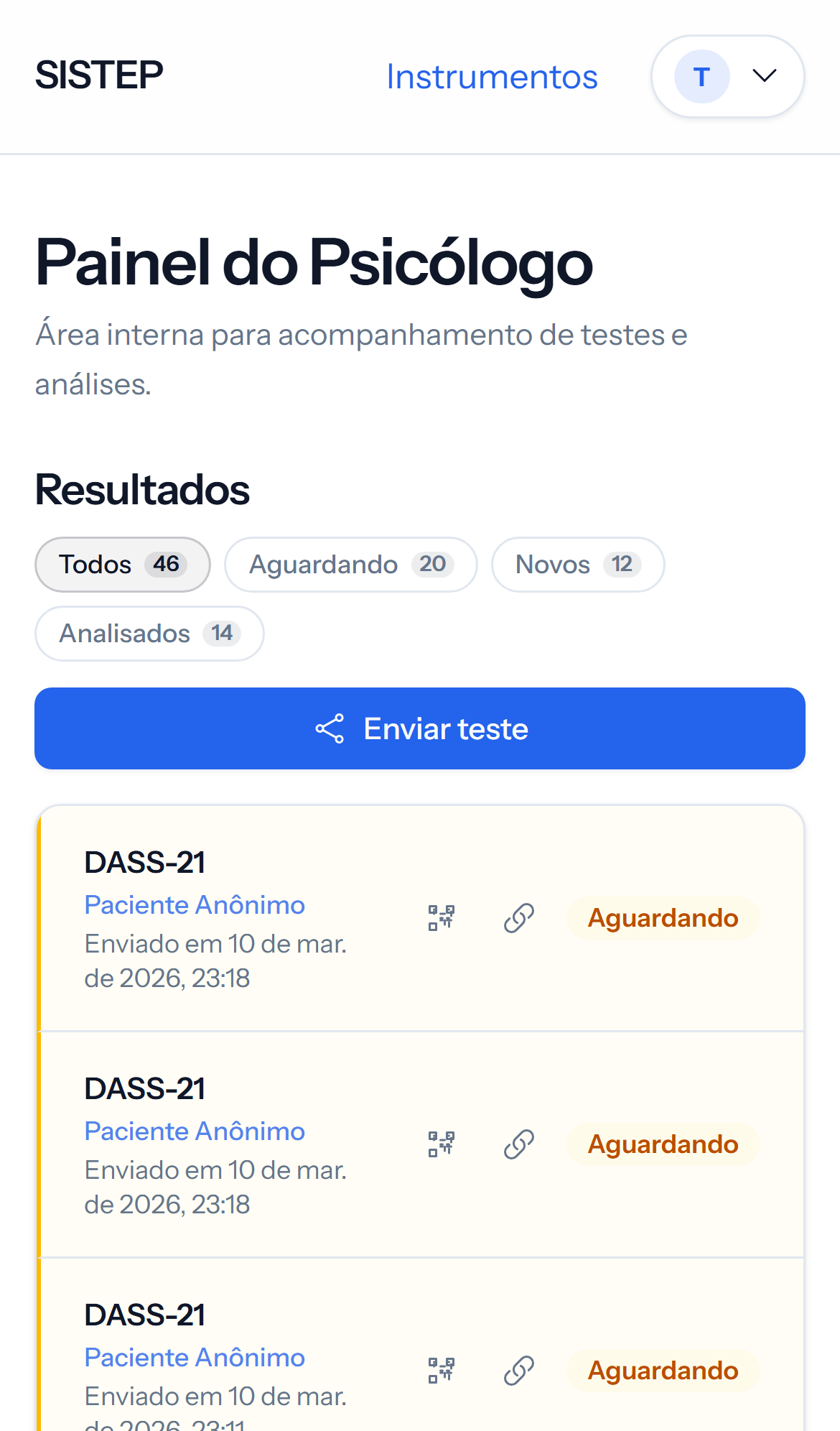
Task: Open the Instrumentos menu
Action: pyautogui.click(x=493, y=76)
